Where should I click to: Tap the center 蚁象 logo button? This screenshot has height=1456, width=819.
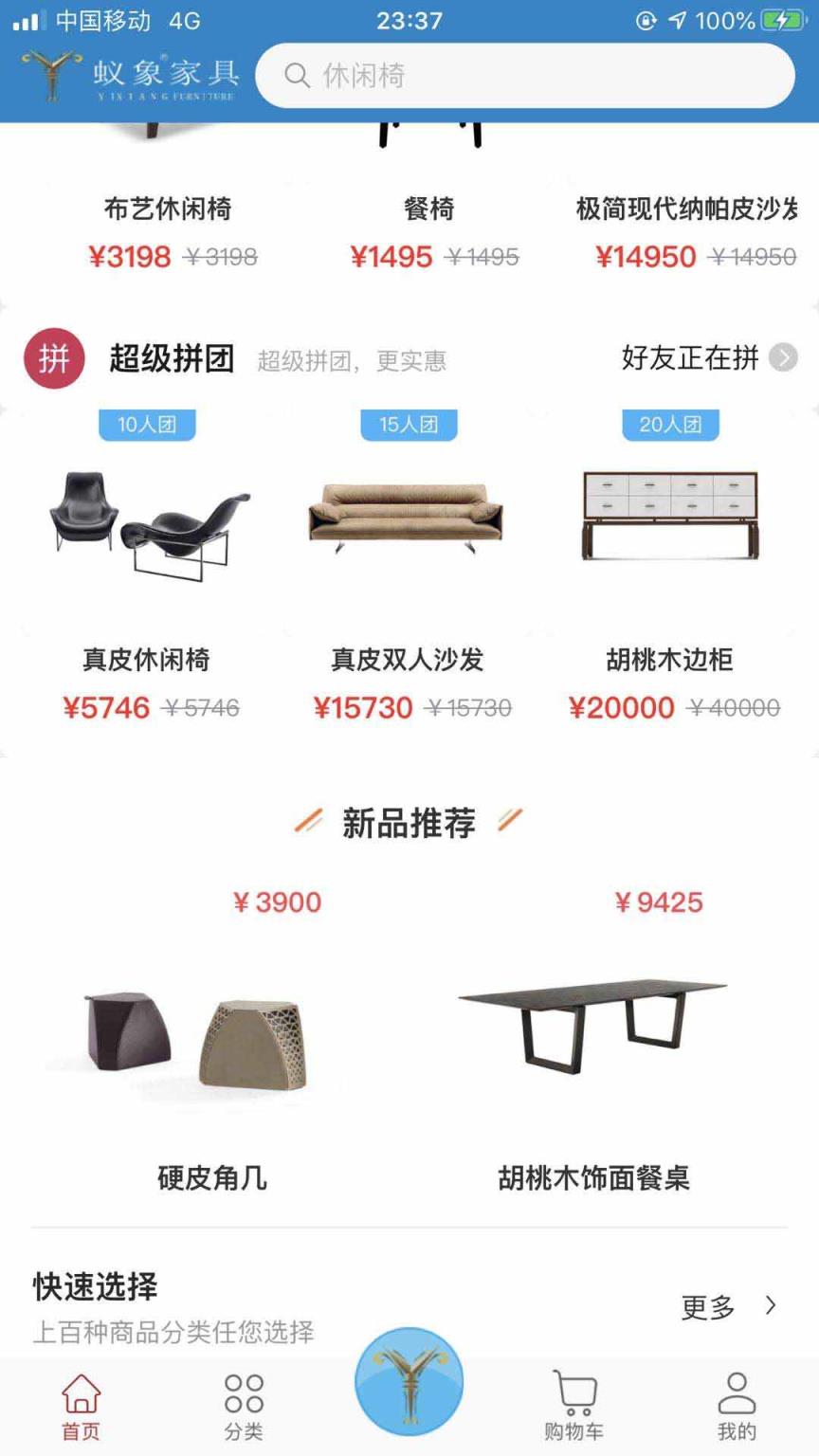coord(409,1381)
